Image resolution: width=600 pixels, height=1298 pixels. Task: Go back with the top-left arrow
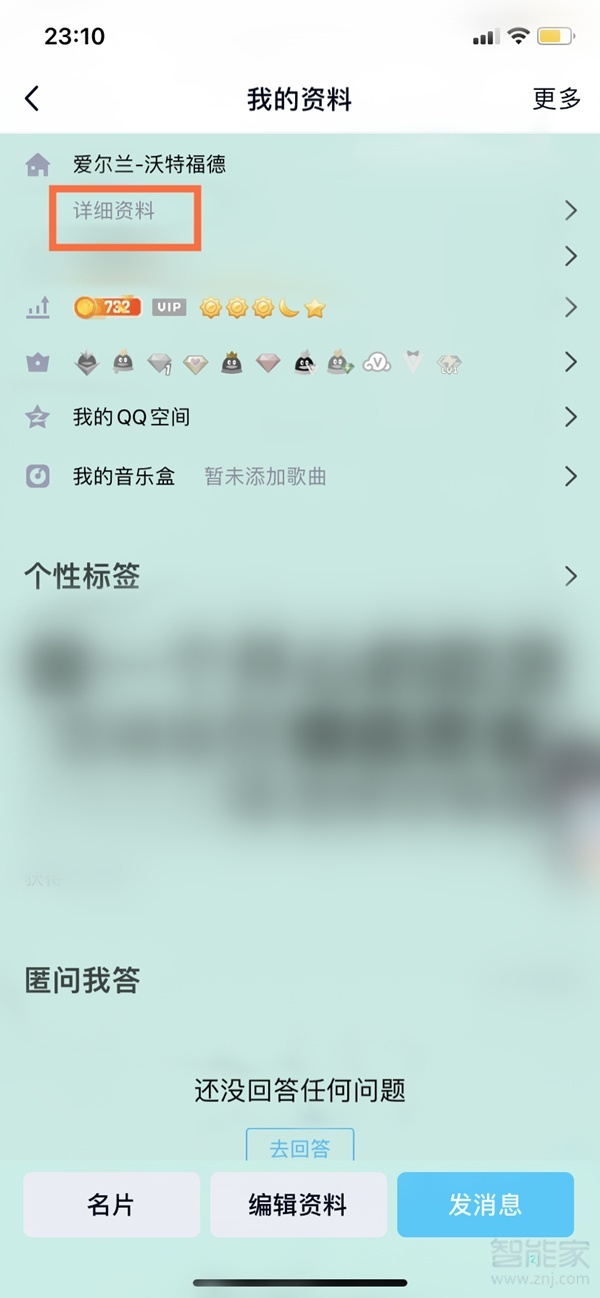coord(32,98)
